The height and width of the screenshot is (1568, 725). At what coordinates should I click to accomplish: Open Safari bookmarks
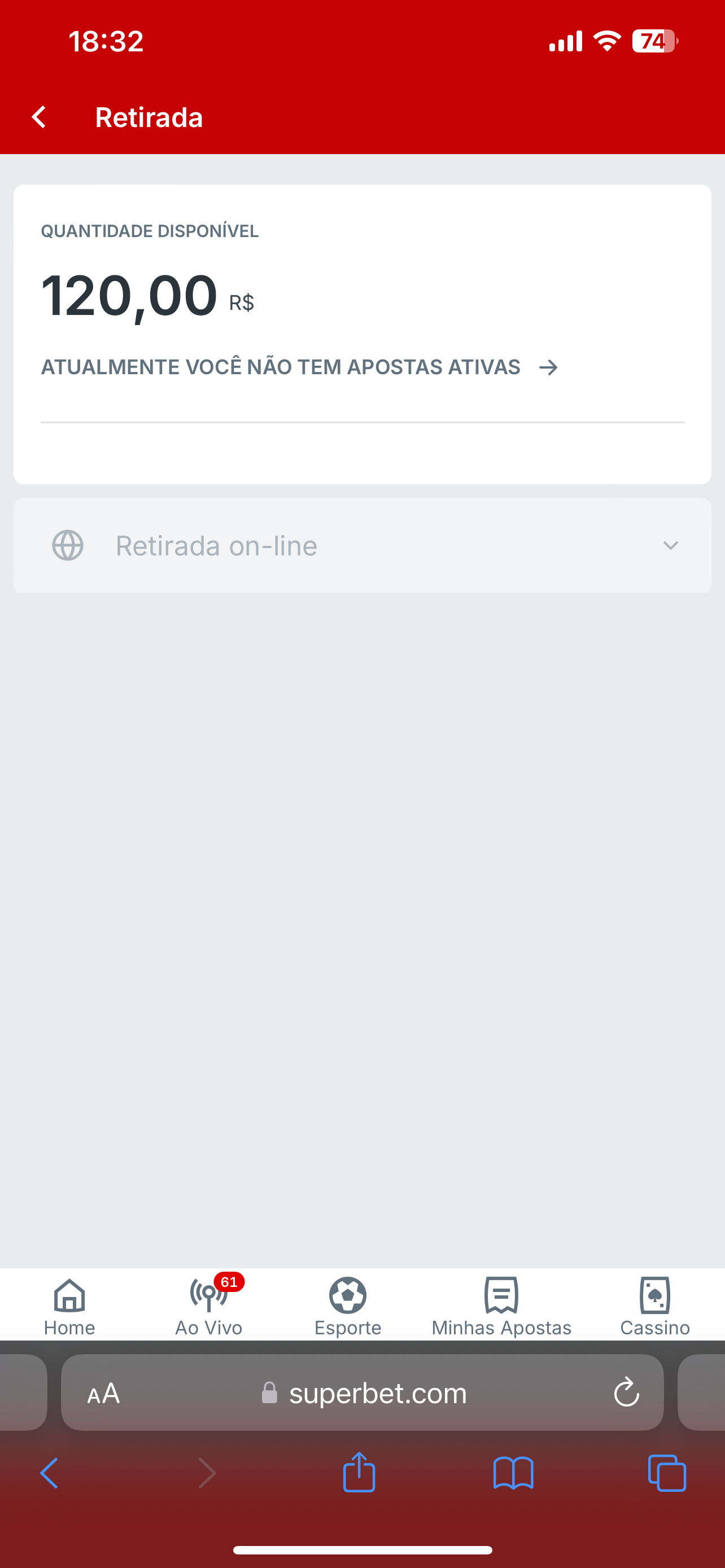click(513, 1473)
